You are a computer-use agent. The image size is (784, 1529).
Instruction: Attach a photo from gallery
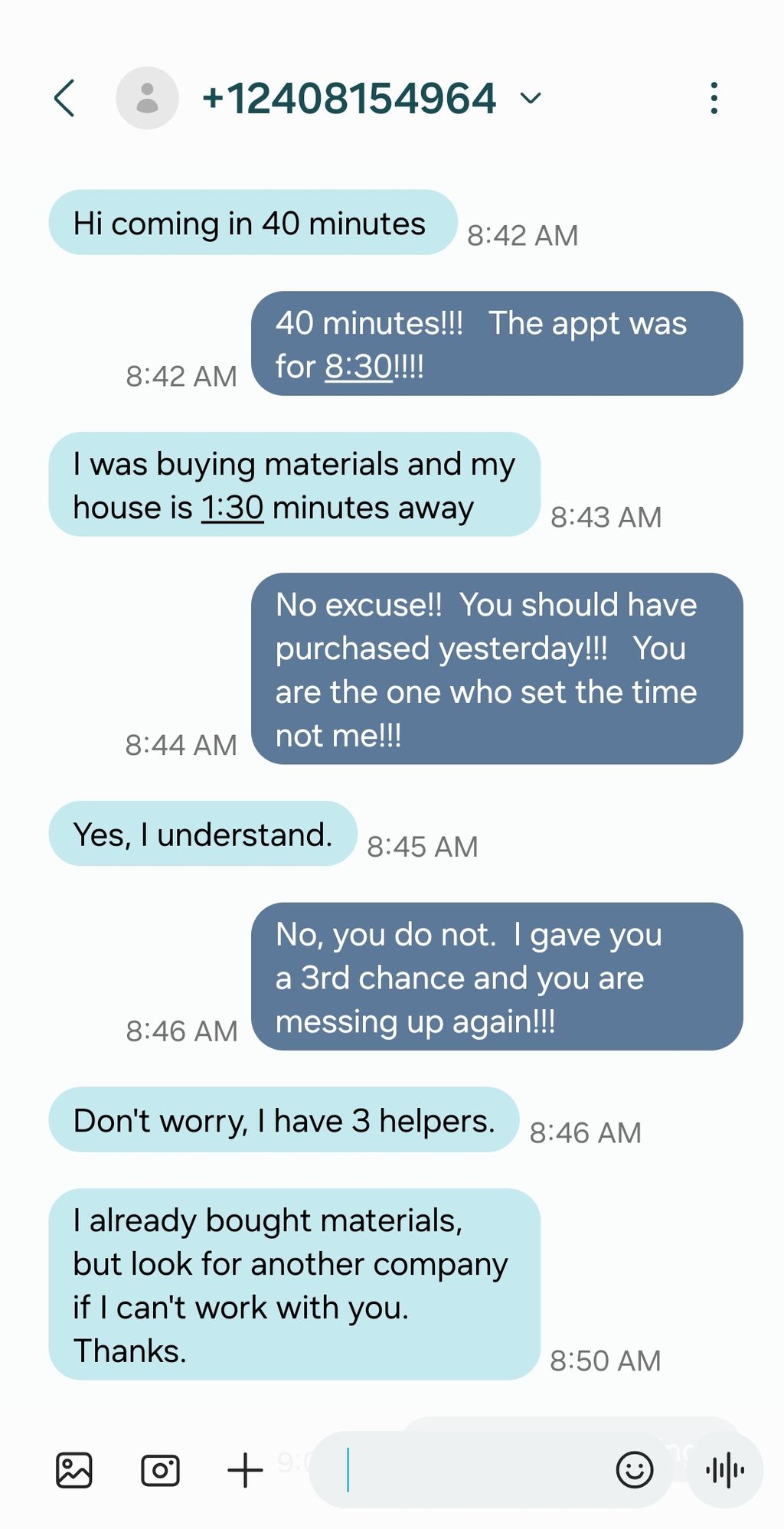click(74, 1470)
